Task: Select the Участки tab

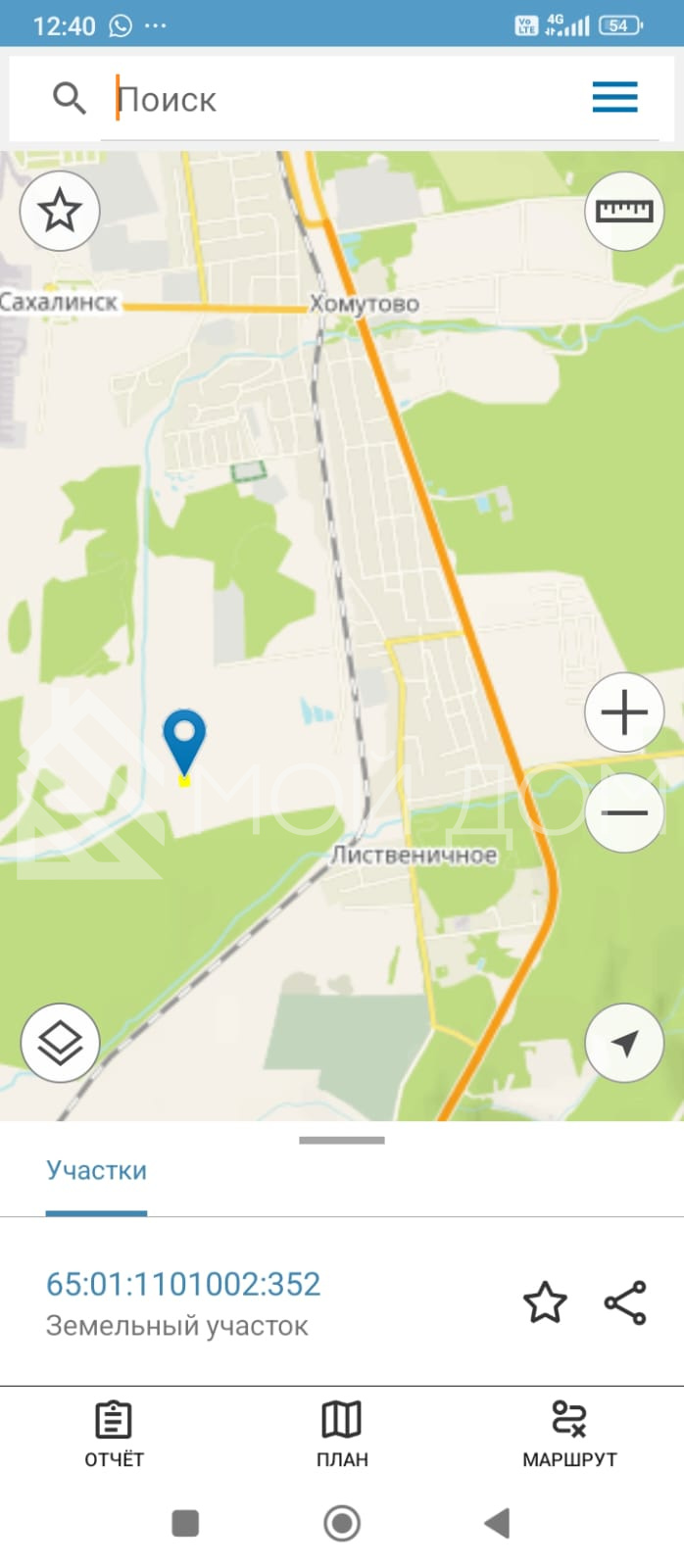Action: click(x=96, y=1171)
